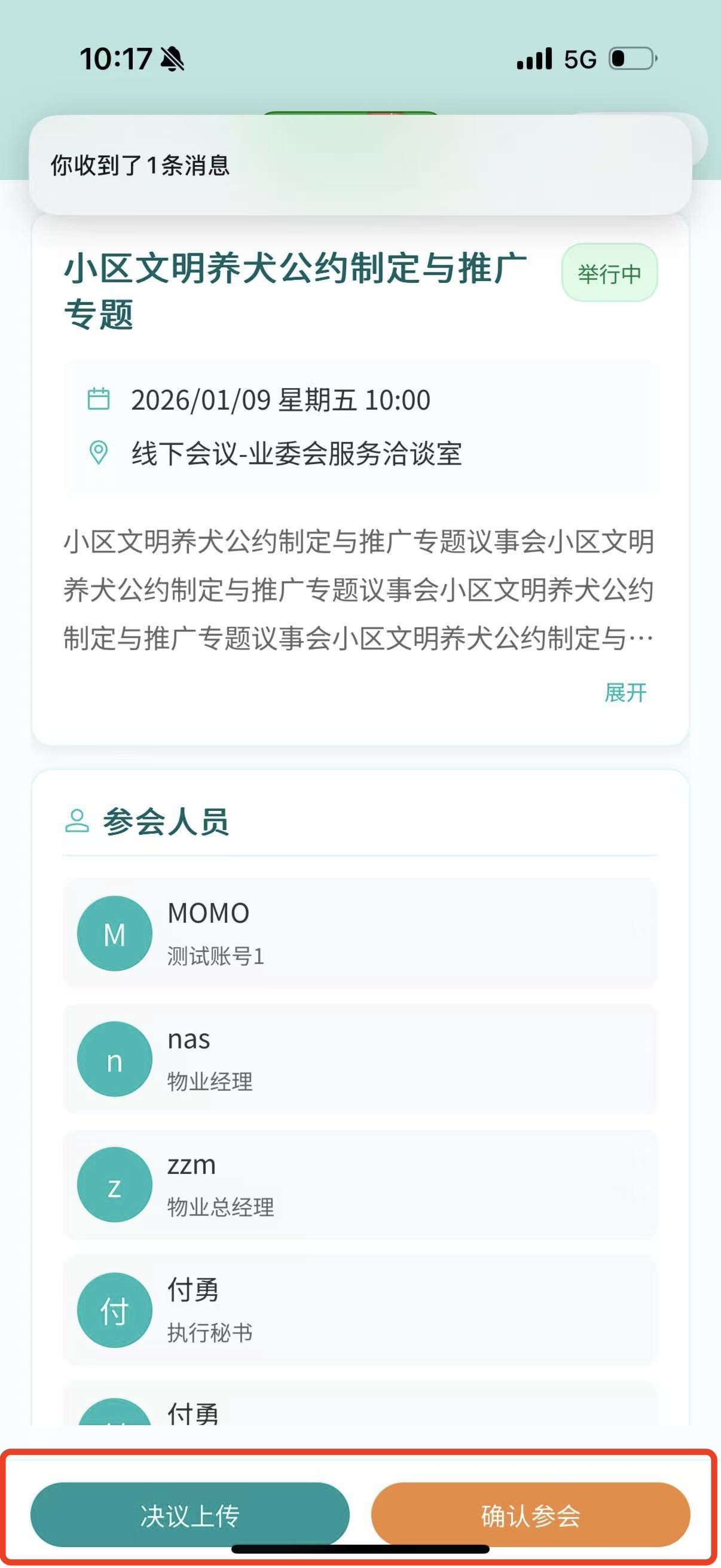The image size is (721, 1568).
Task: Open attendee MOMO 测试账号1
Action: pos(360,933)
